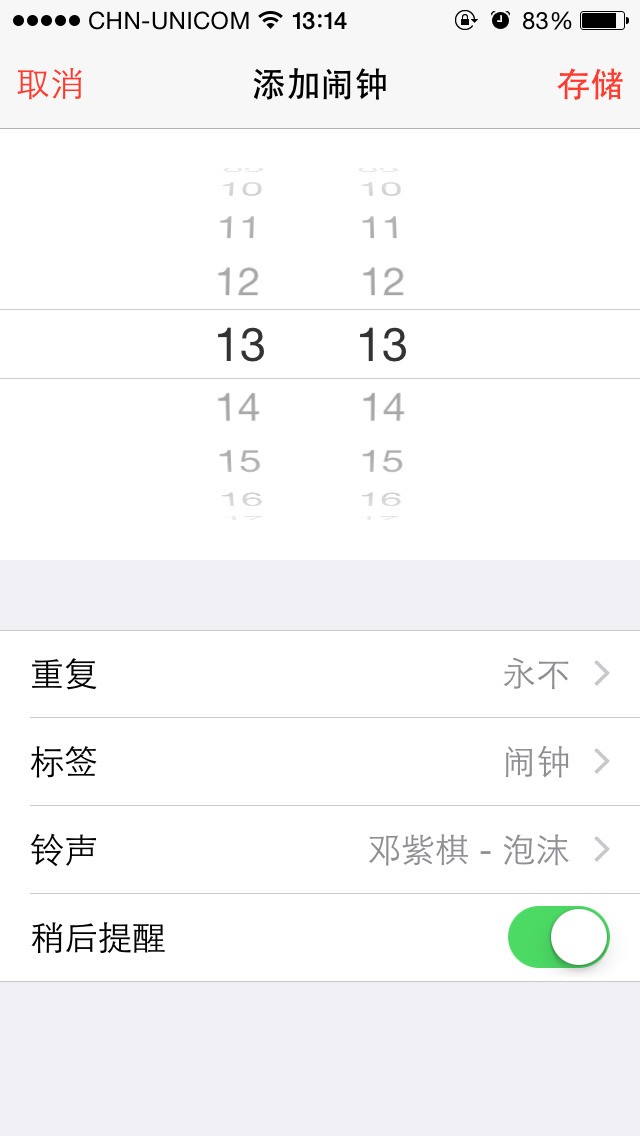
Task: Save the alarm with 存储
Action: pos(590,84)
